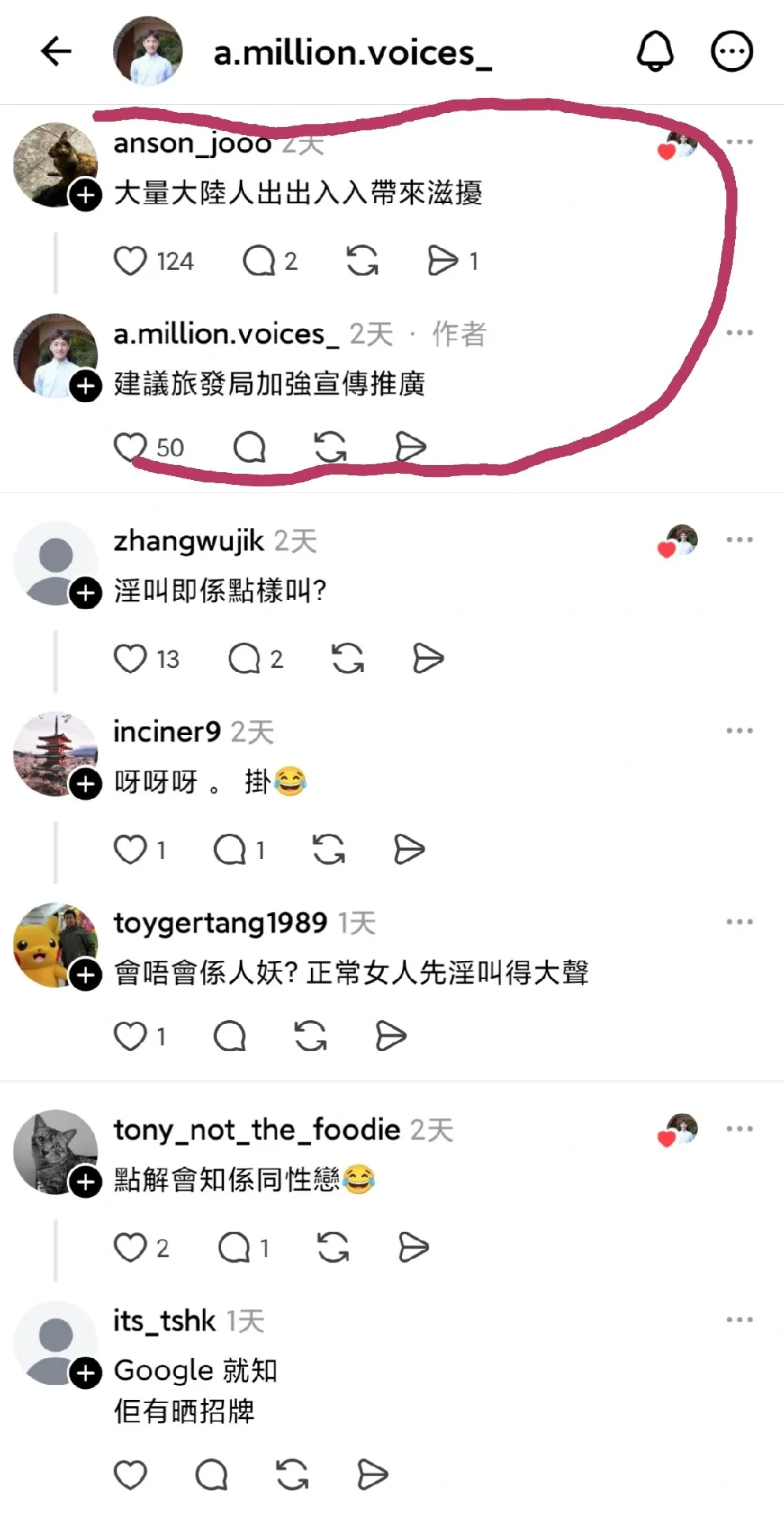This screenshot has height=1516, width=784.
Task: Open the notifications bell for a.million.voices_
Action: 655,52
